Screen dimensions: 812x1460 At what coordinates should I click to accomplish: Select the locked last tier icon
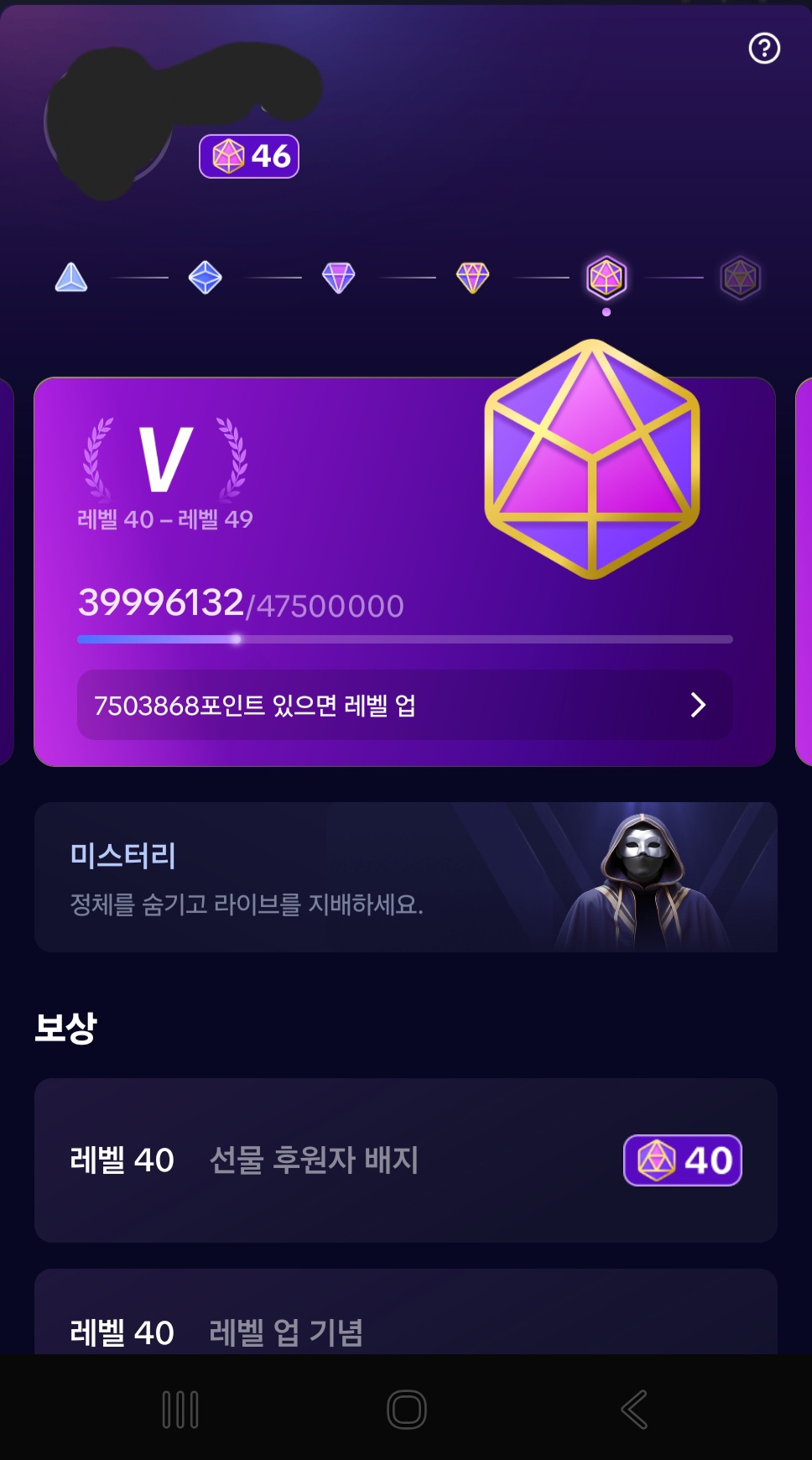pos(740,277)
